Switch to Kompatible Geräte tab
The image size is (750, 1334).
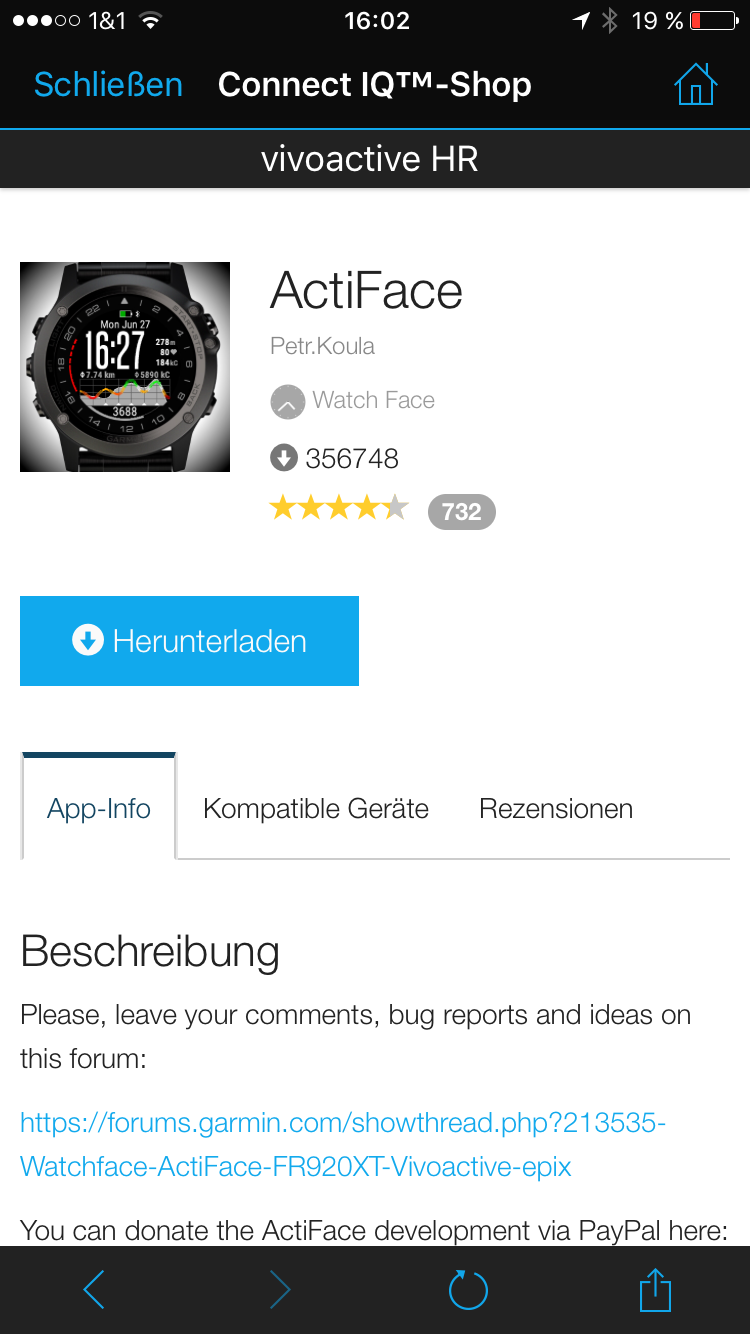coord(316,808)
